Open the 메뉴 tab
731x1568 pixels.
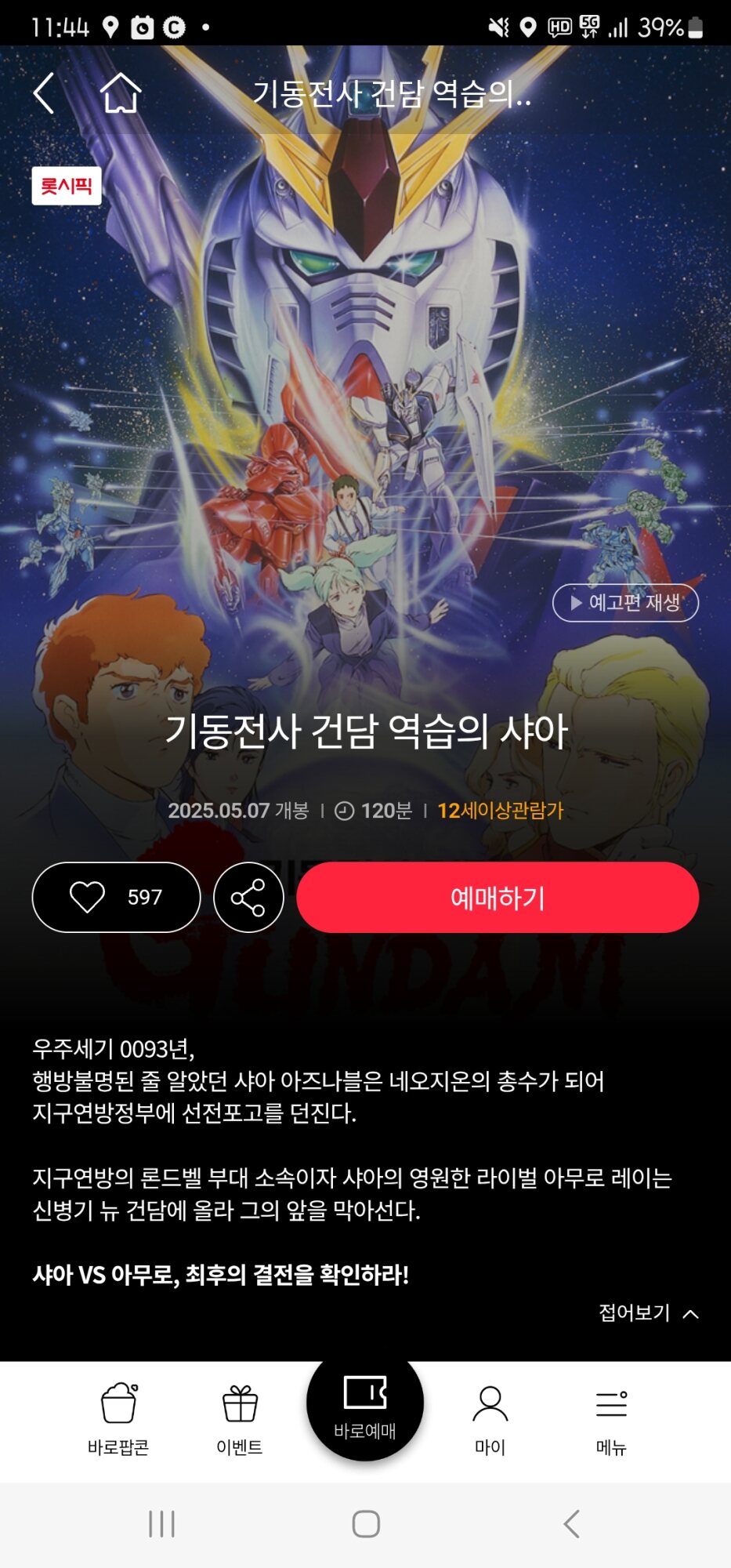(611, 1419)
